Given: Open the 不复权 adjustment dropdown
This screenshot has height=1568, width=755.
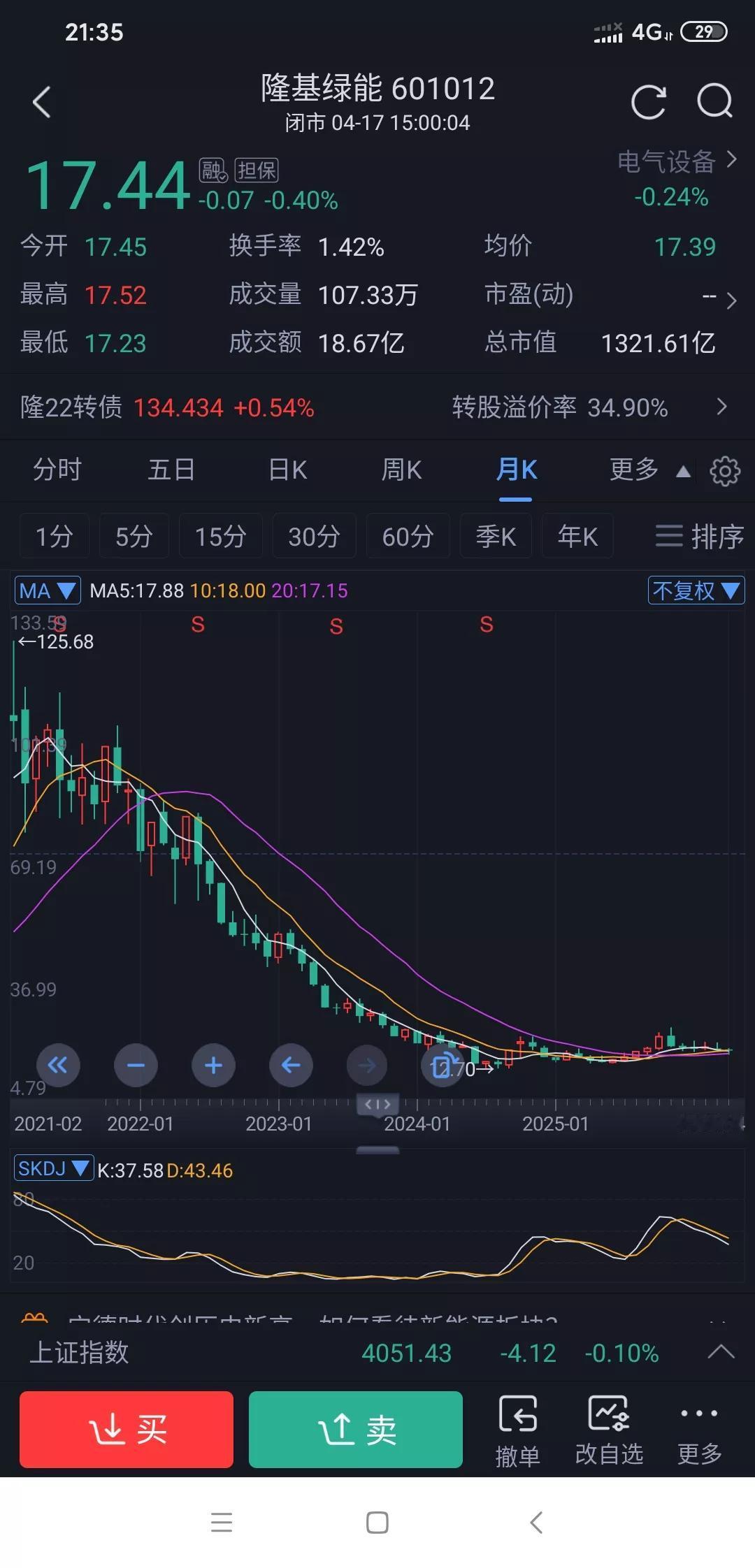Looking at the screenshot, I should point(696,590).
